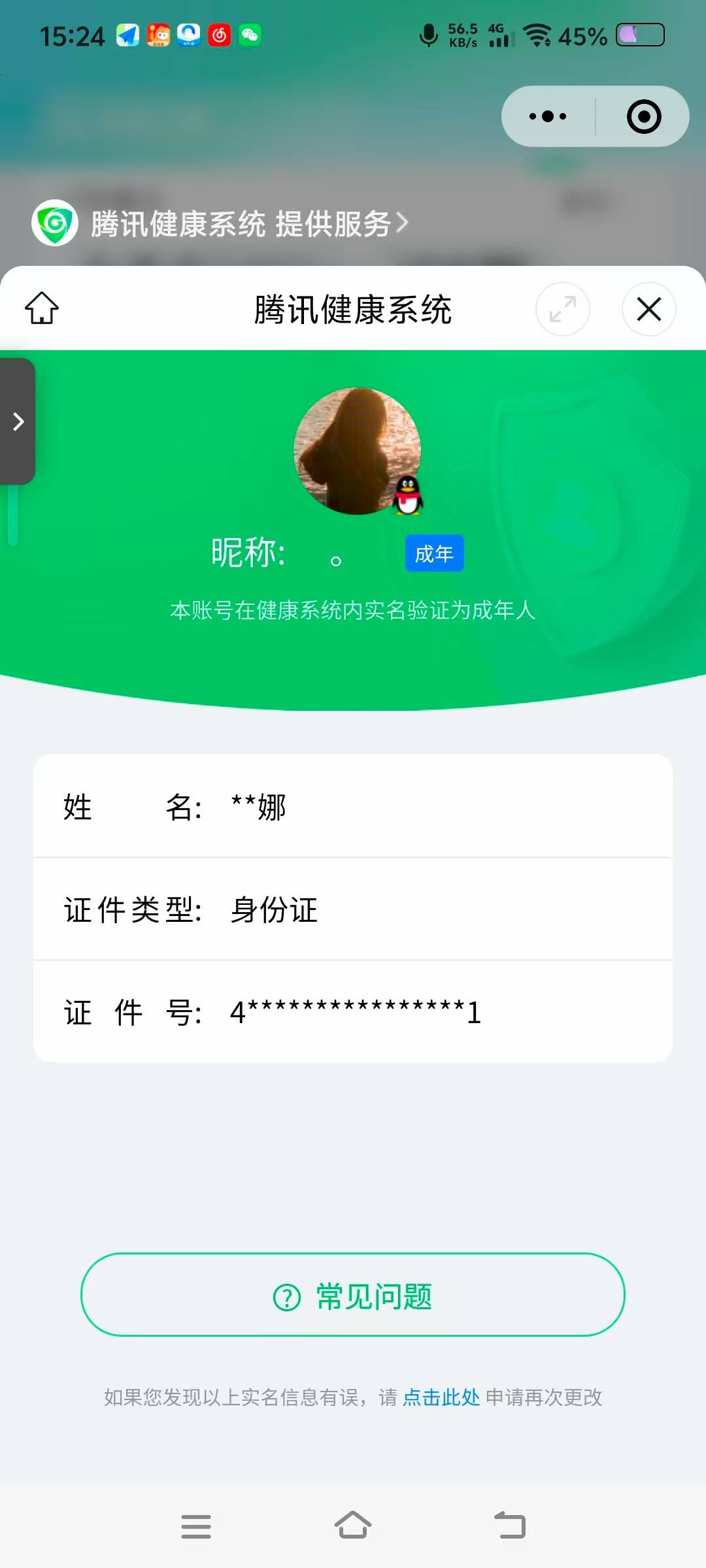Go to the mini program home icon

[42, 308]
